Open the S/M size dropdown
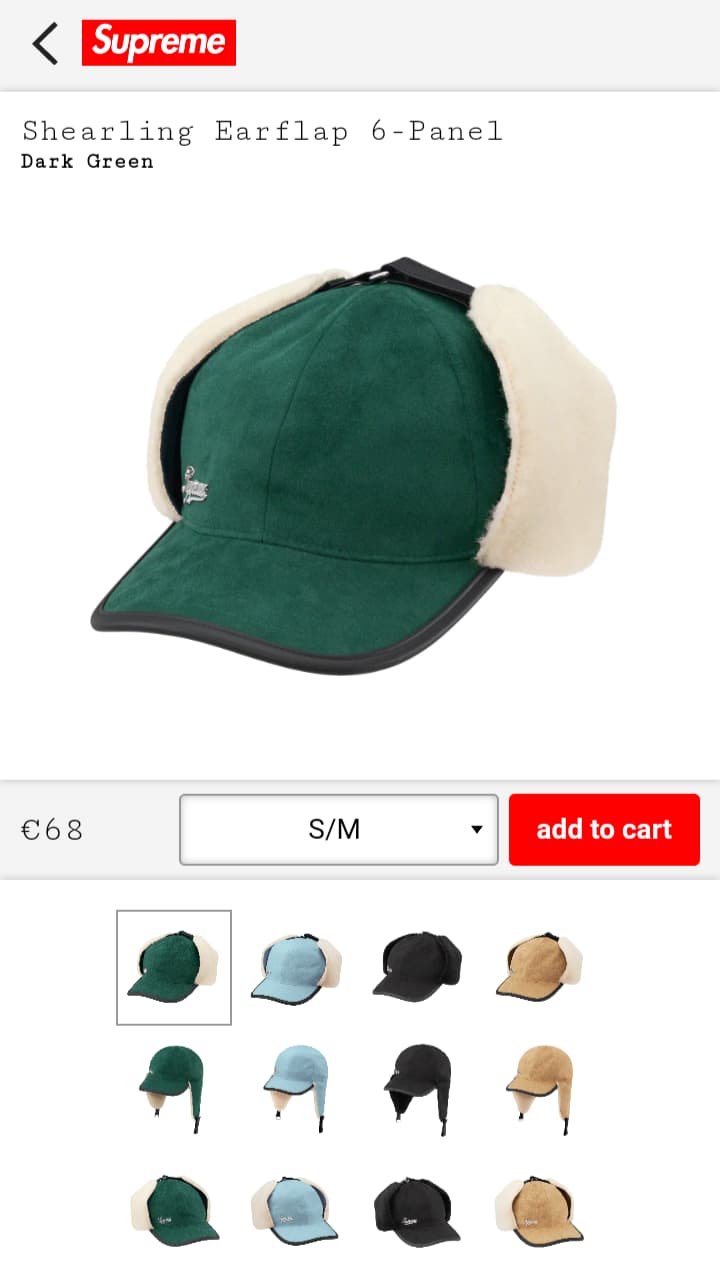Image resolution: width=720 pixels, height=1279 pixels. point(338,829)
